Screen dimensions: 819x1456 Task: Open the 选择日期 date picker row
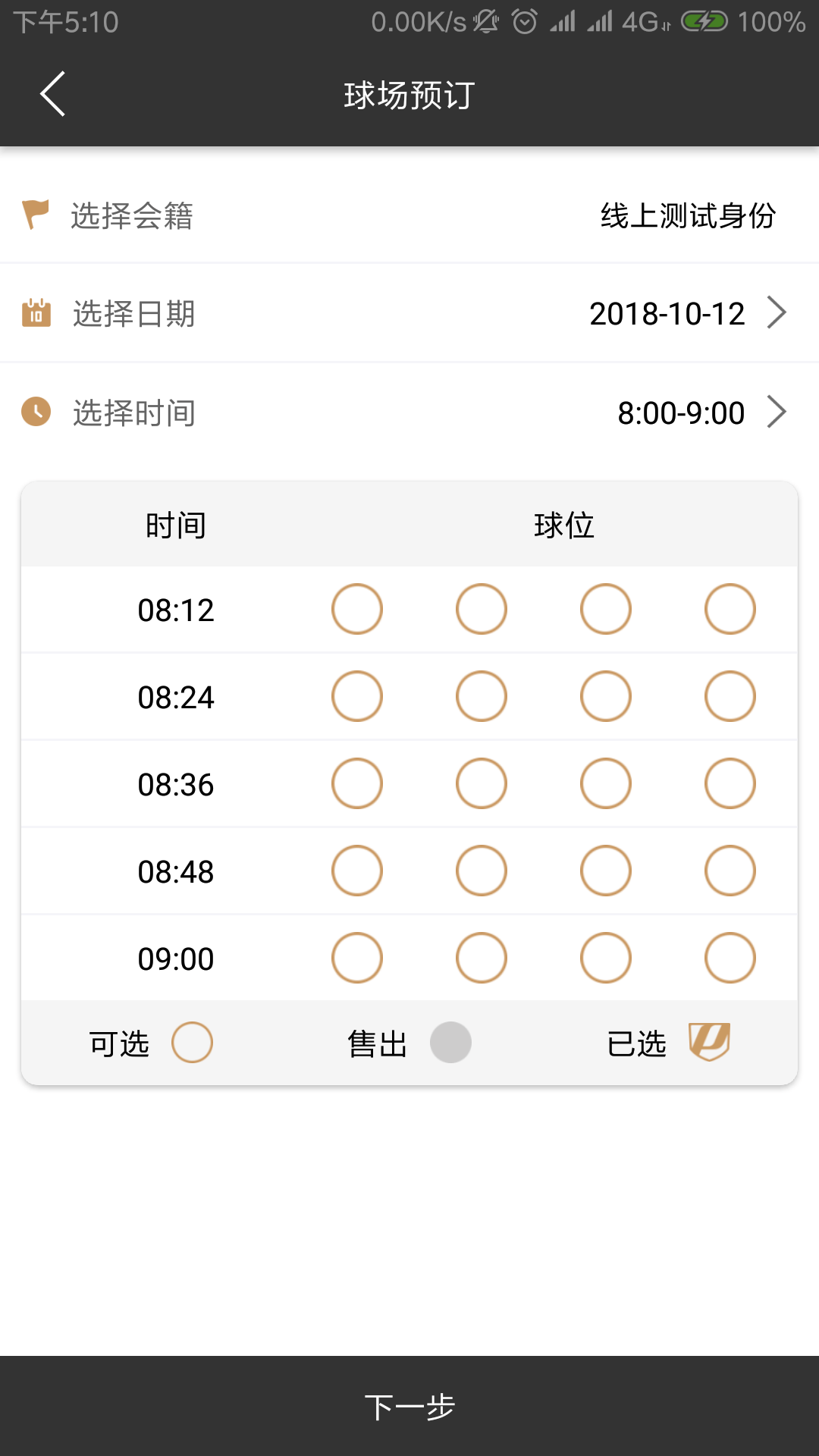409,313
